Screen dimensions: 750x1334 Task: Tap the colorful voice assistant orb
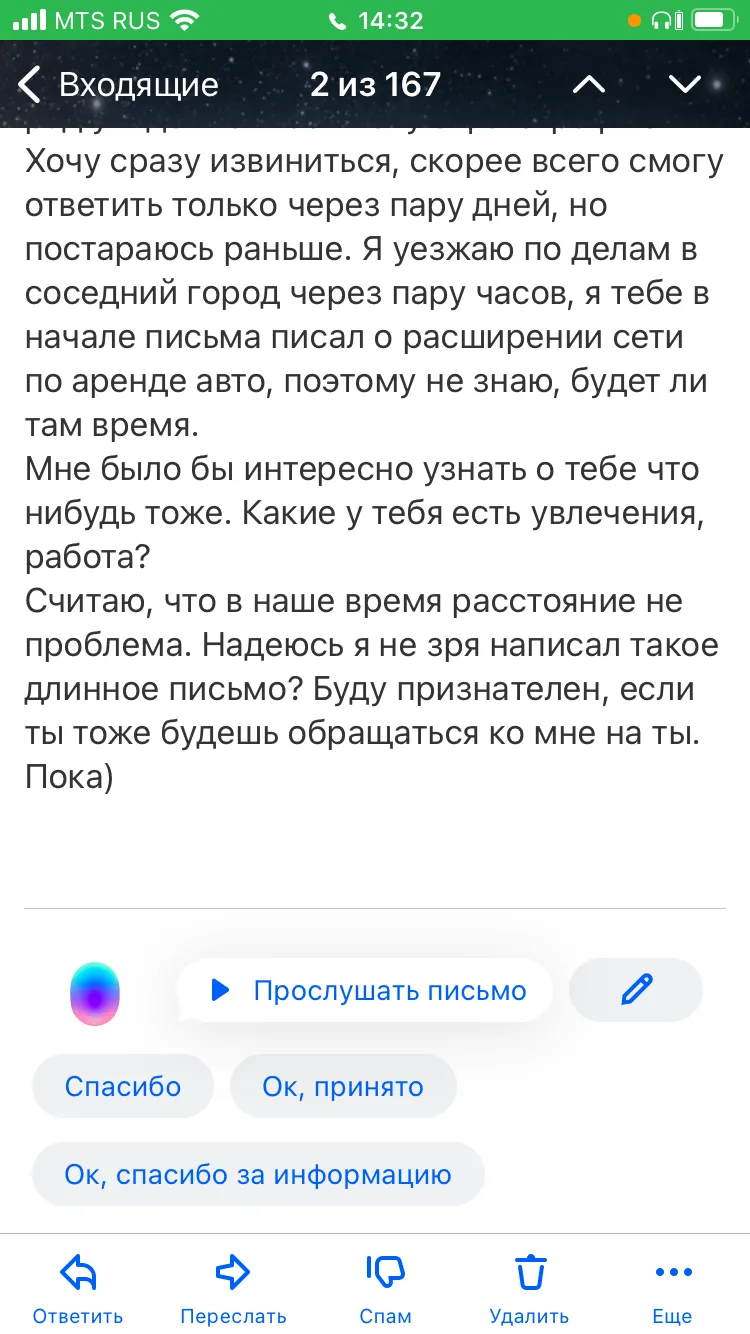coord(95,994)
